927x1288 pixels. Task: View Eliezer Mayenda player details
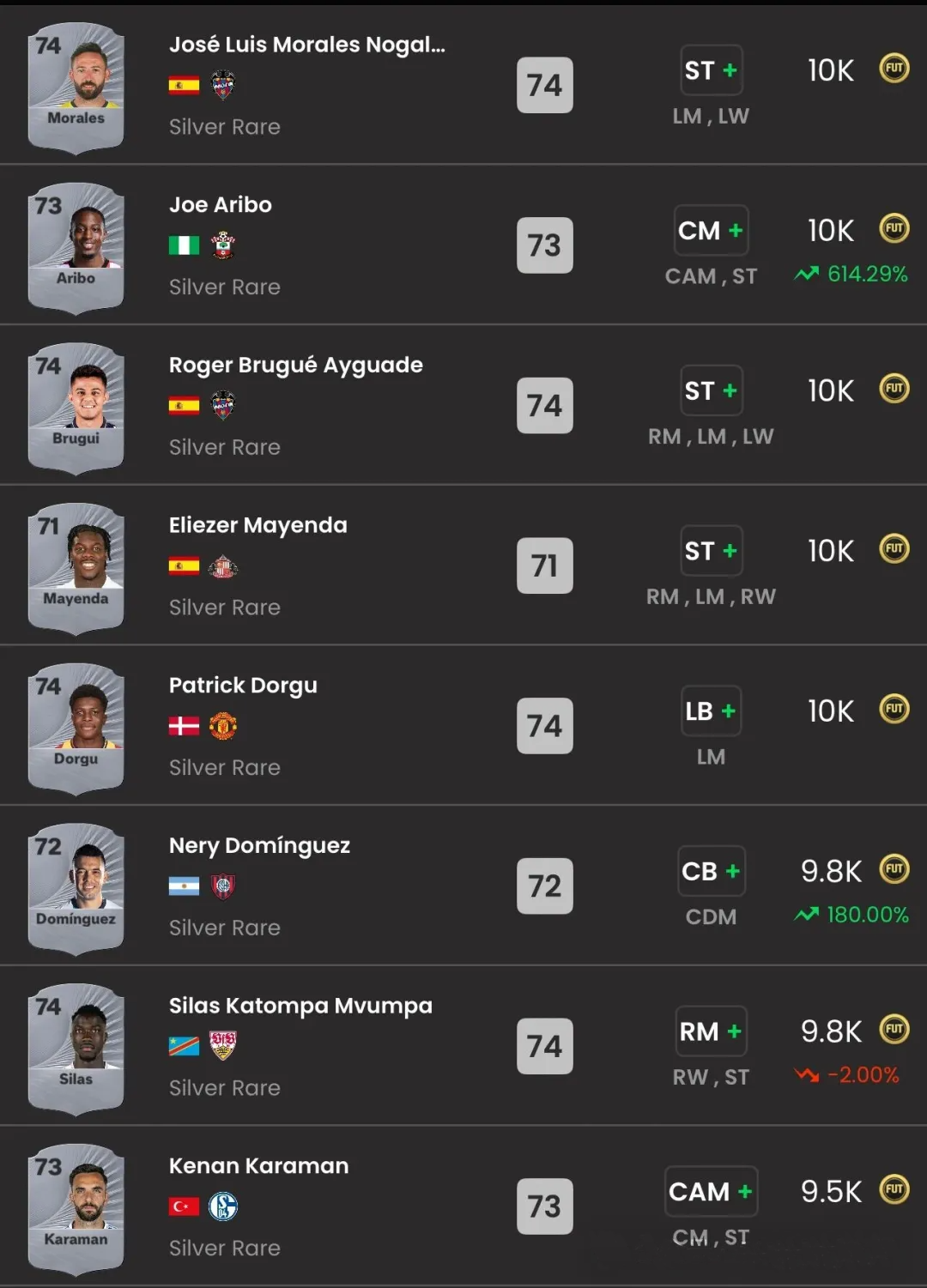coord(257,525)
